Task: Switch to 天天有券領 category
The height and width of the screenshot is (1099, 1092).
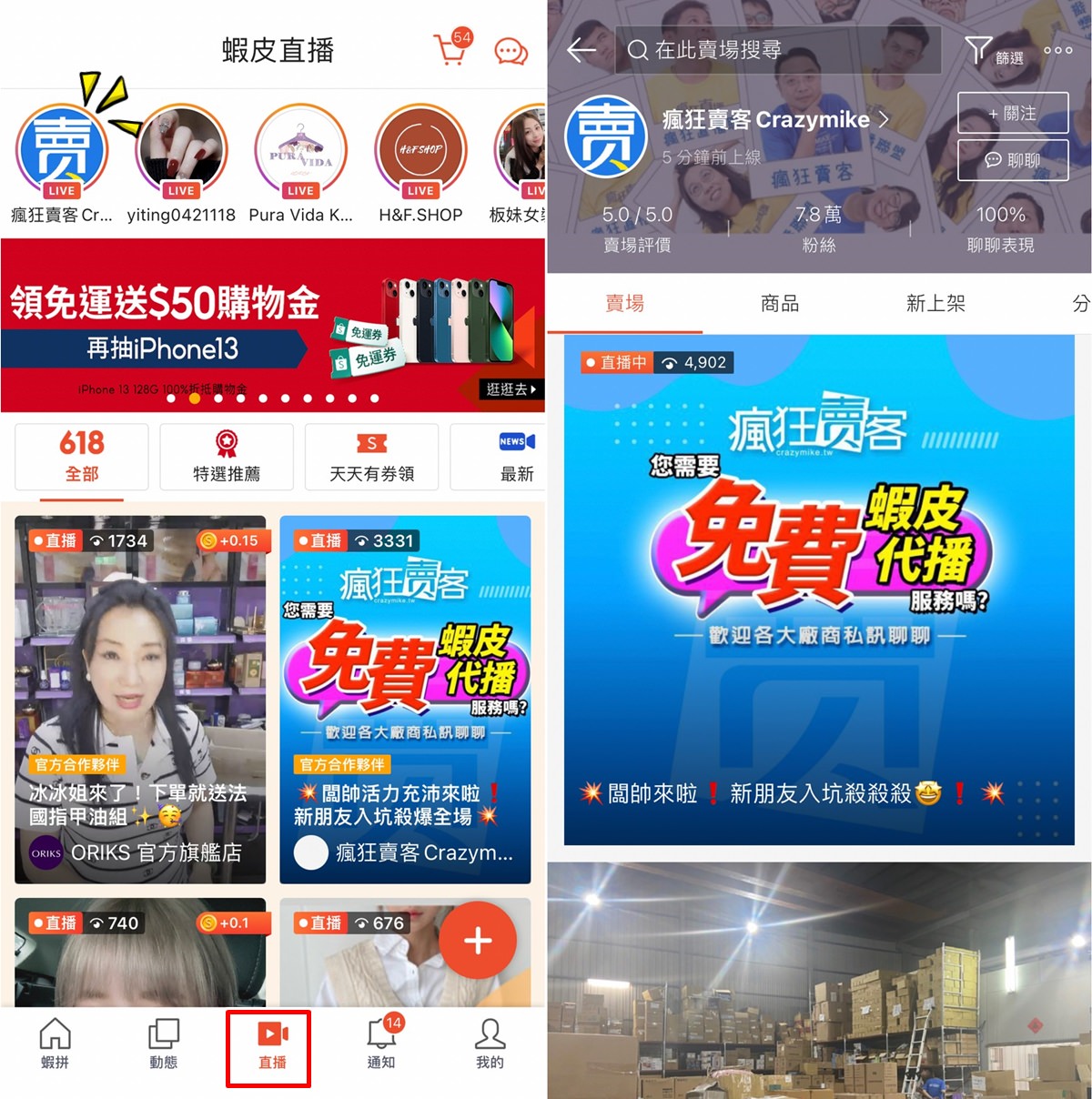Action: pos(371,457)
